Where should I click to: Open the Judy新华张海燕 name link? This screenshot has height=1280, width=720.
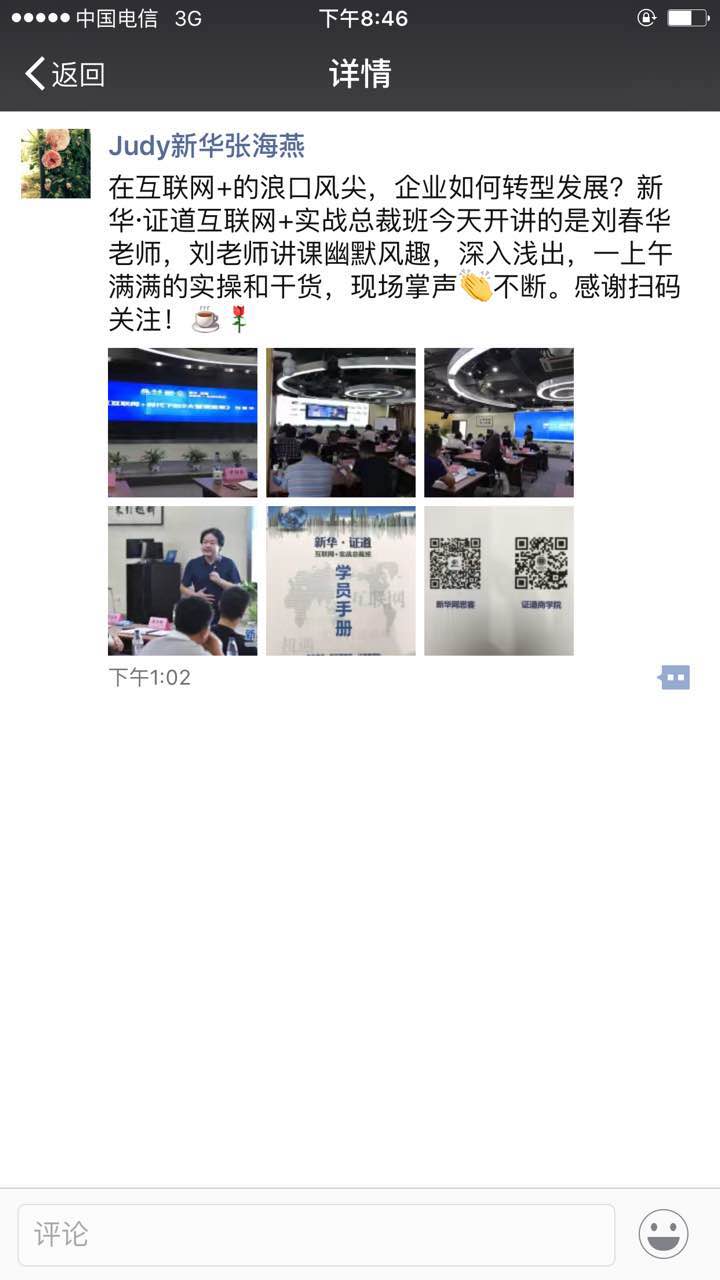(x=206, y=146)
